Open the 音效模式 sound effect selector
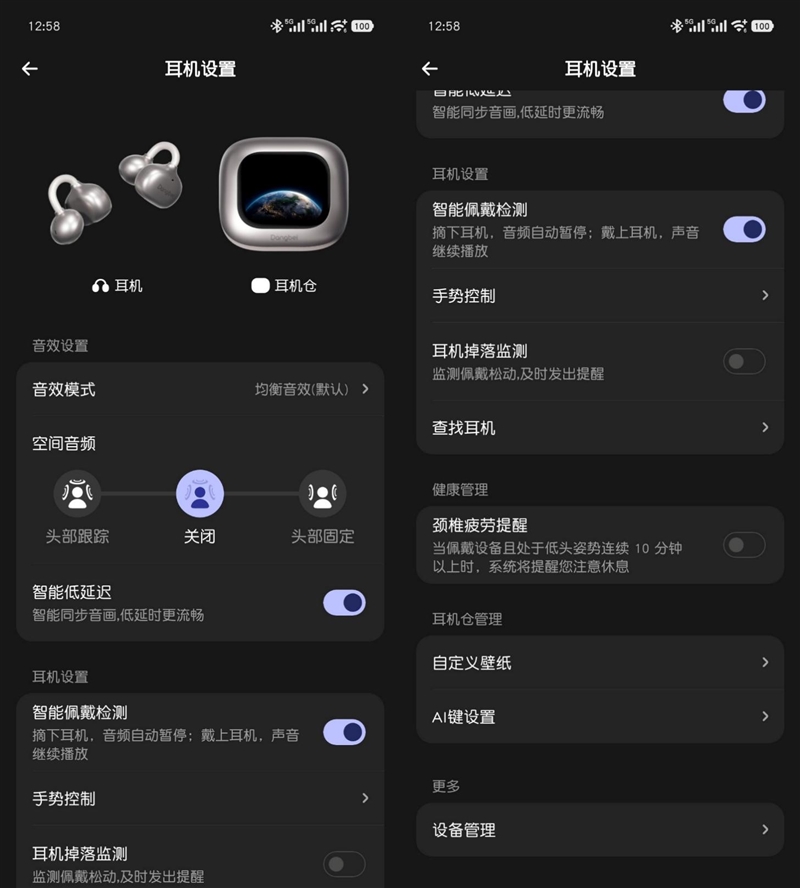The image size is (800, 888). (200, 390)
